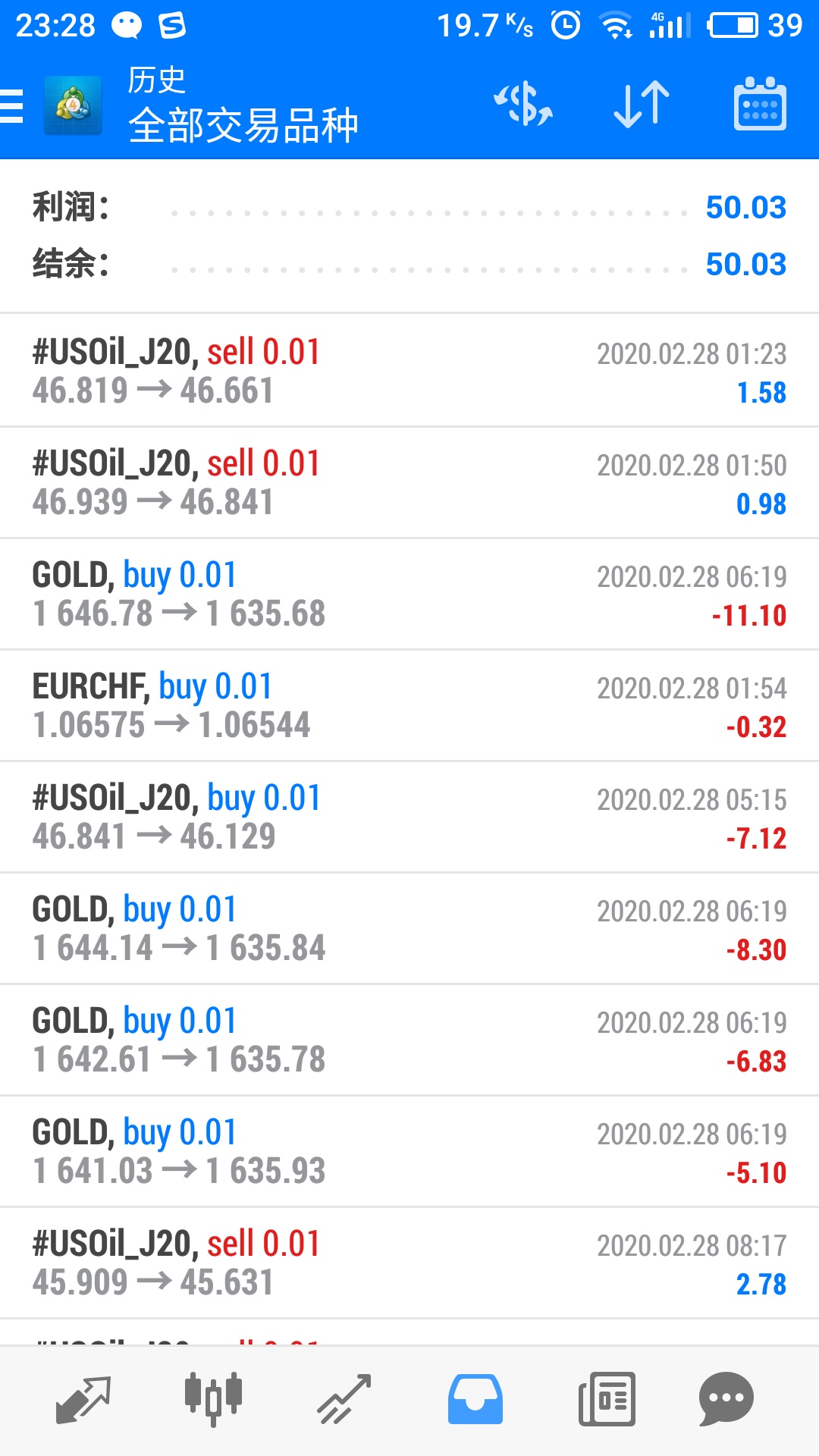Open the GOLD trade showing -5.10

click(409, 1151)
